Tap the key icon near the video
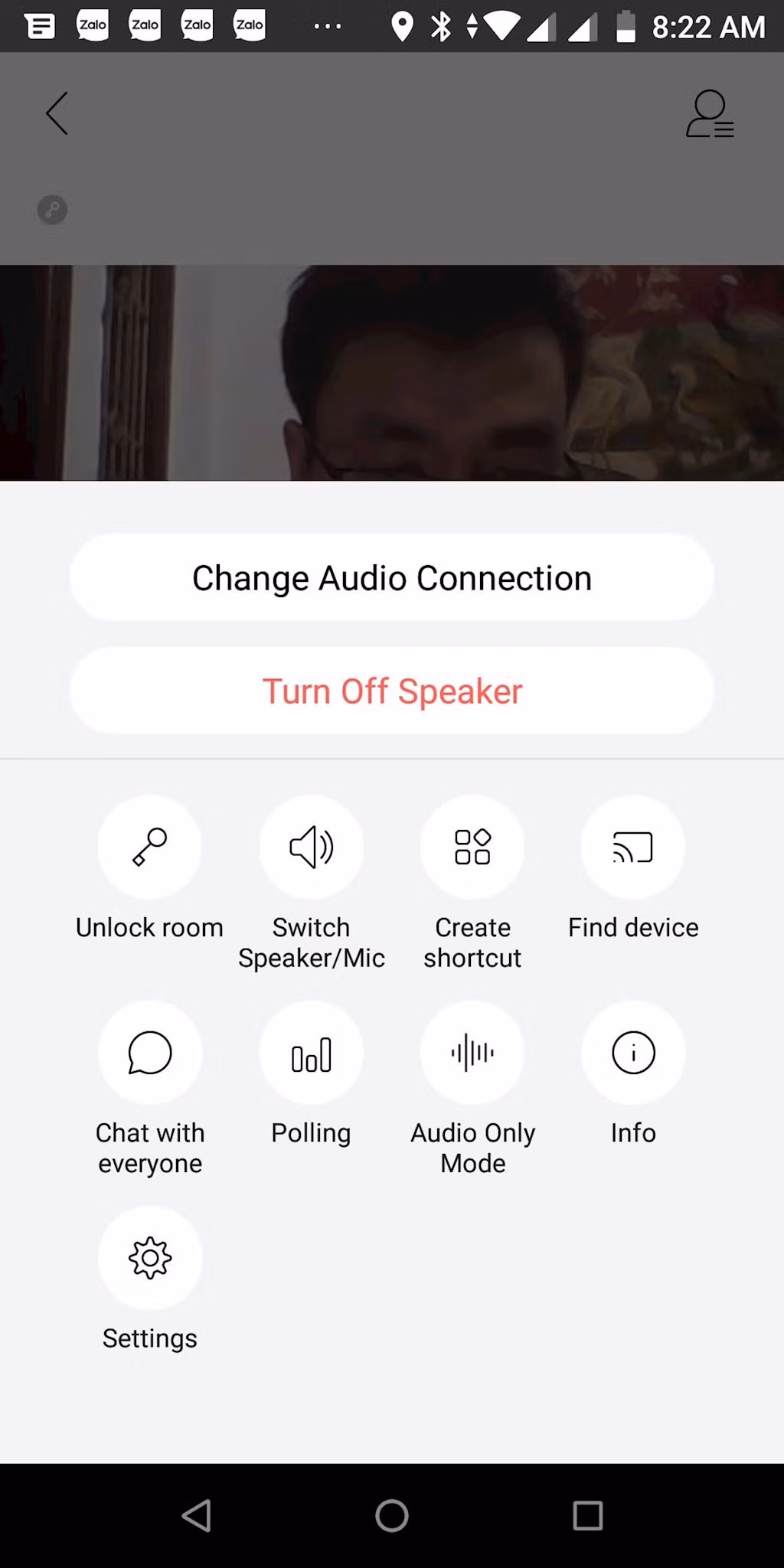The image size is (784, 1568). [x=51, y=210]
